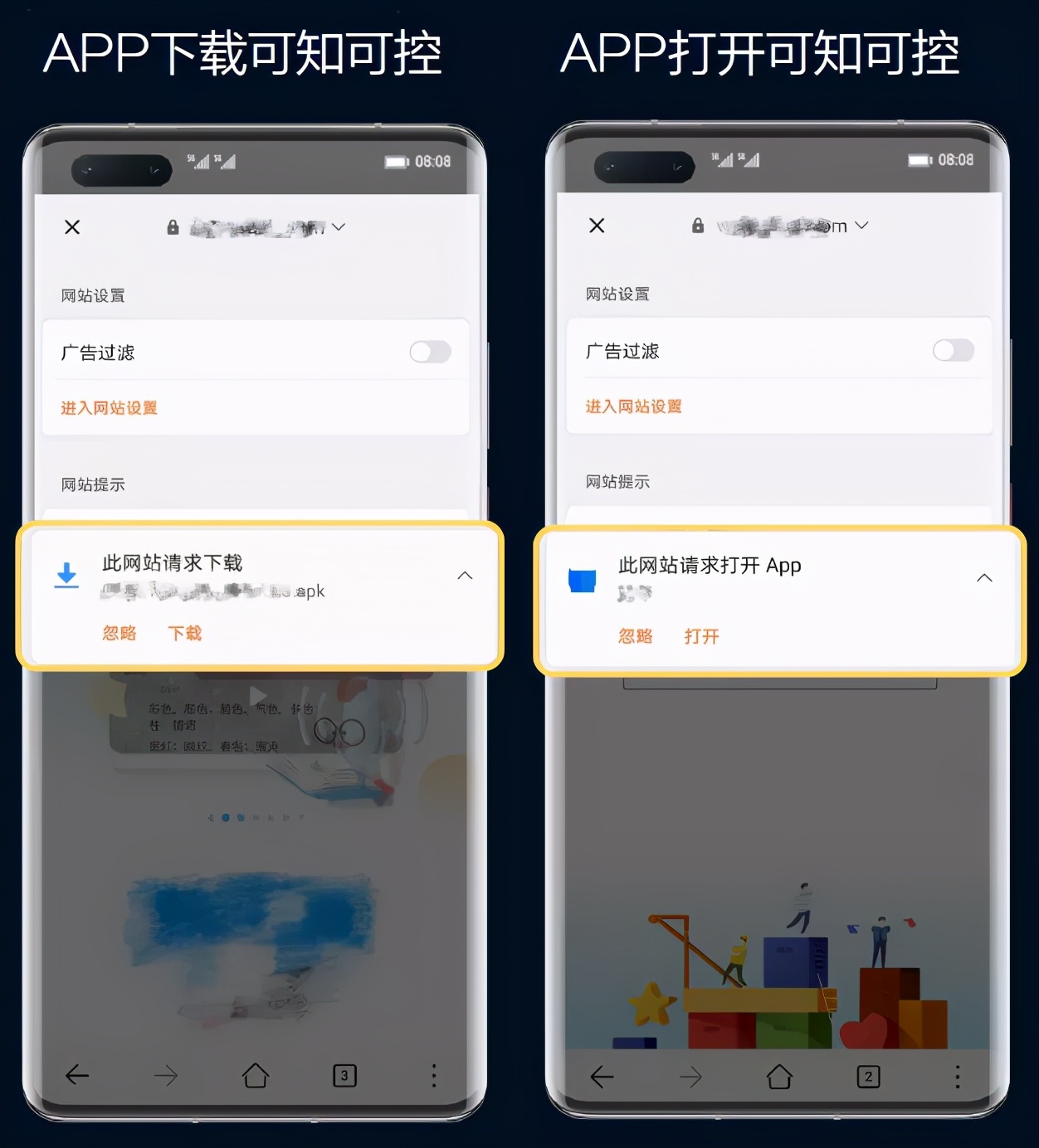
Task: Tap the padlock icon beside the left URL
Action: (173, 226)
